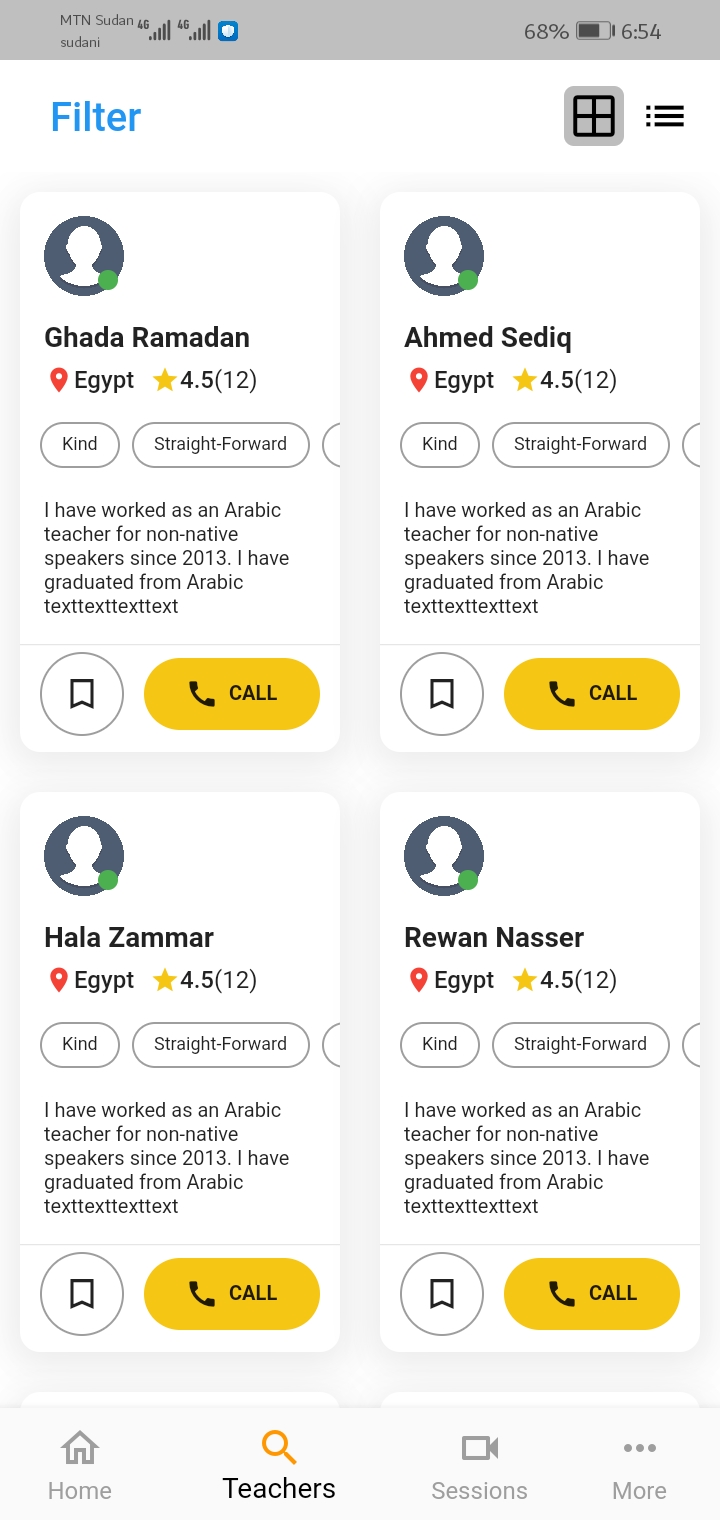720x1520 pixels.
Task: Call teacher Hala Zammar
Action: coord(231,1293)
